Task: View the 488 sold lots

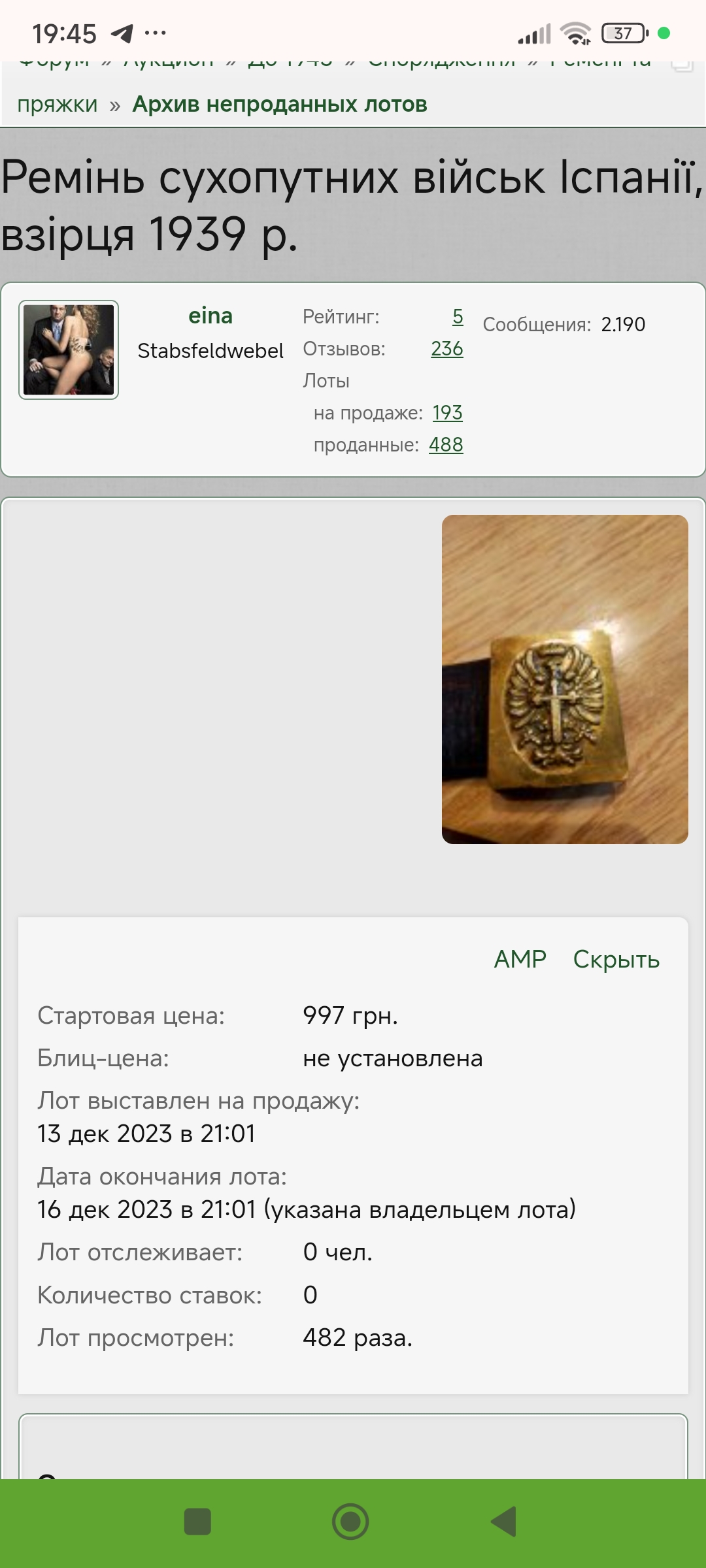Action: (446, 444)
